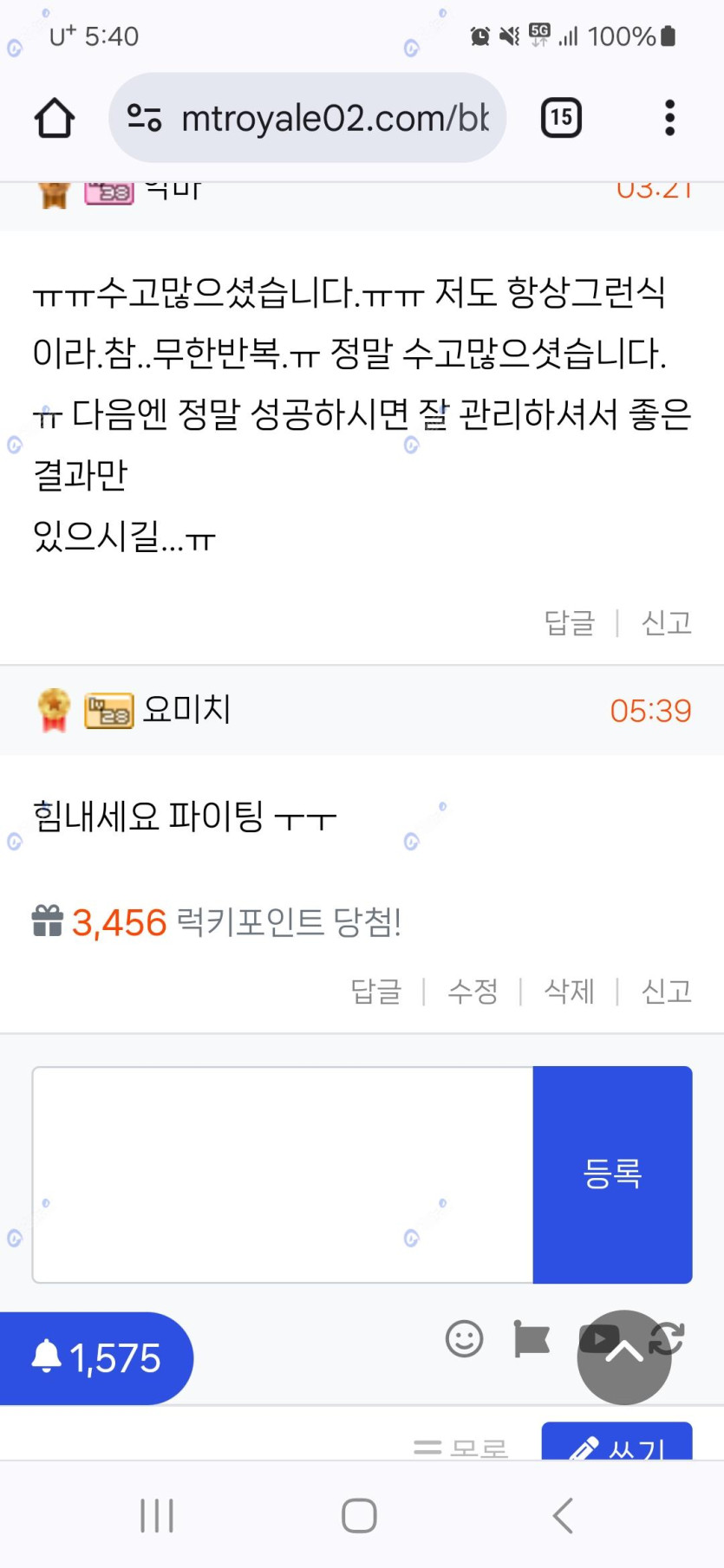Image resolution: width=724 pixels, height=1568 pixels.
Task: Submit the comment with 등록 button
Action: [x=612, y=1174]
